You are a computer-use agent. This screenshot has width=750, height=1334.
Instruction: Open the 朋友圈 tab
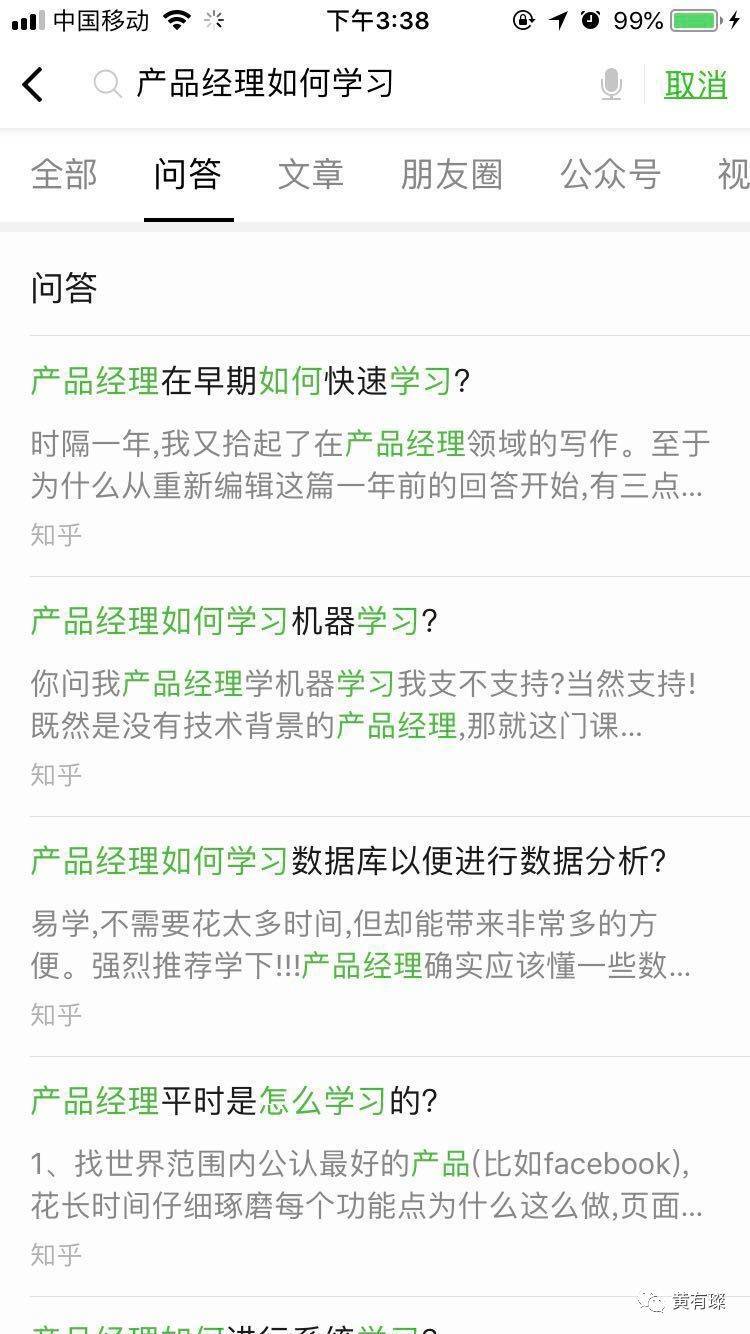tap(451, 174)
